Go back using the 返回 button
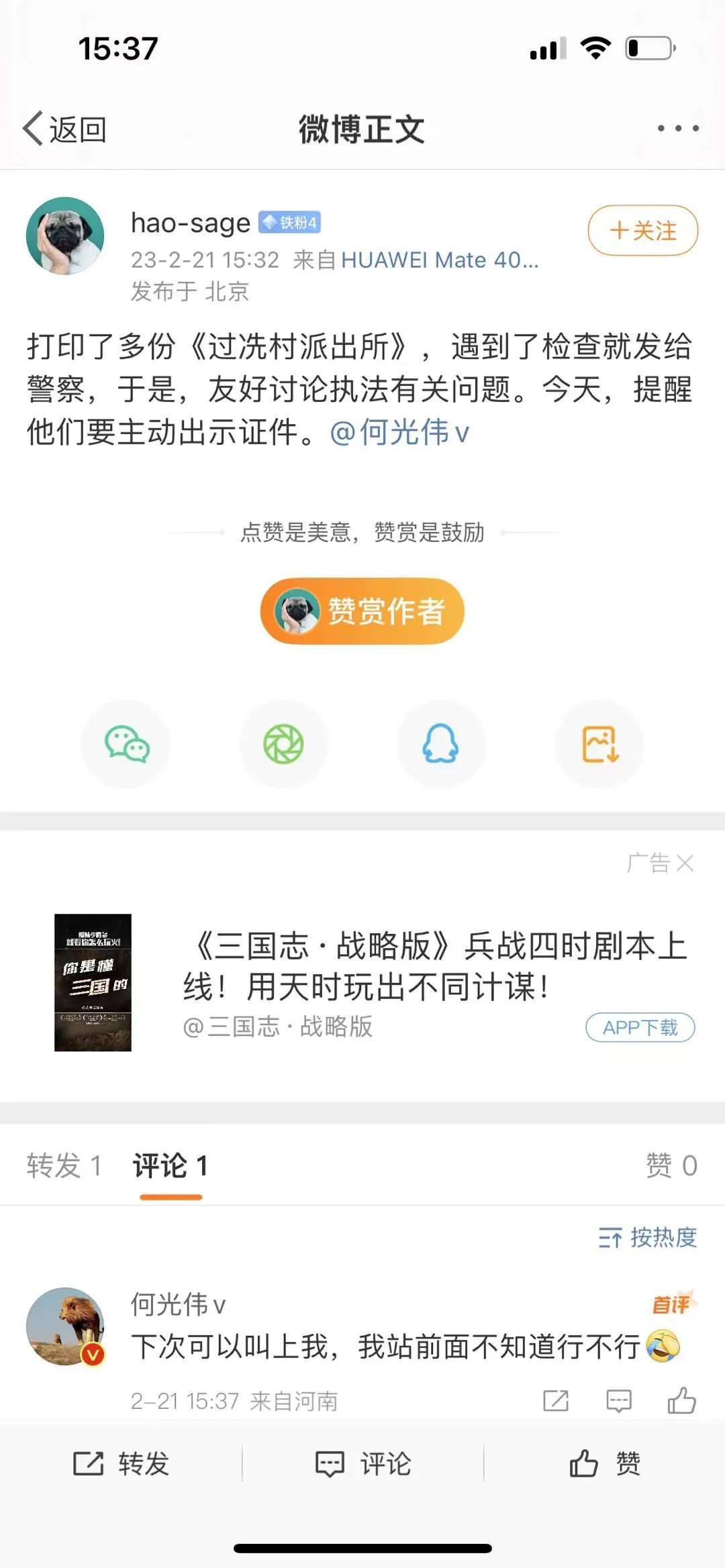725x1568 pixels. 65,129
